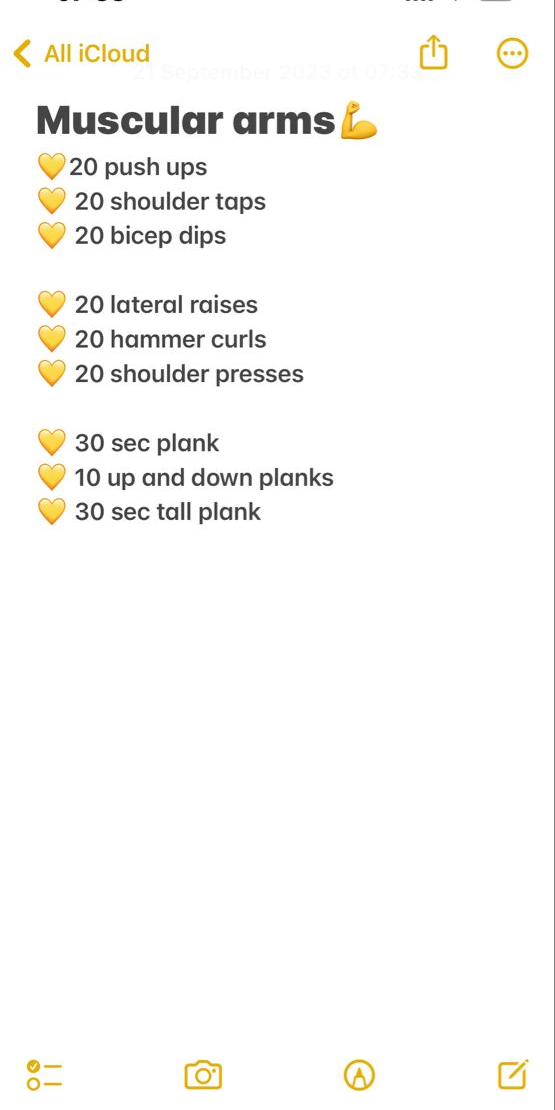Open the more options menu
This screenshot has width=555, height=1110.
coord(512,53)
